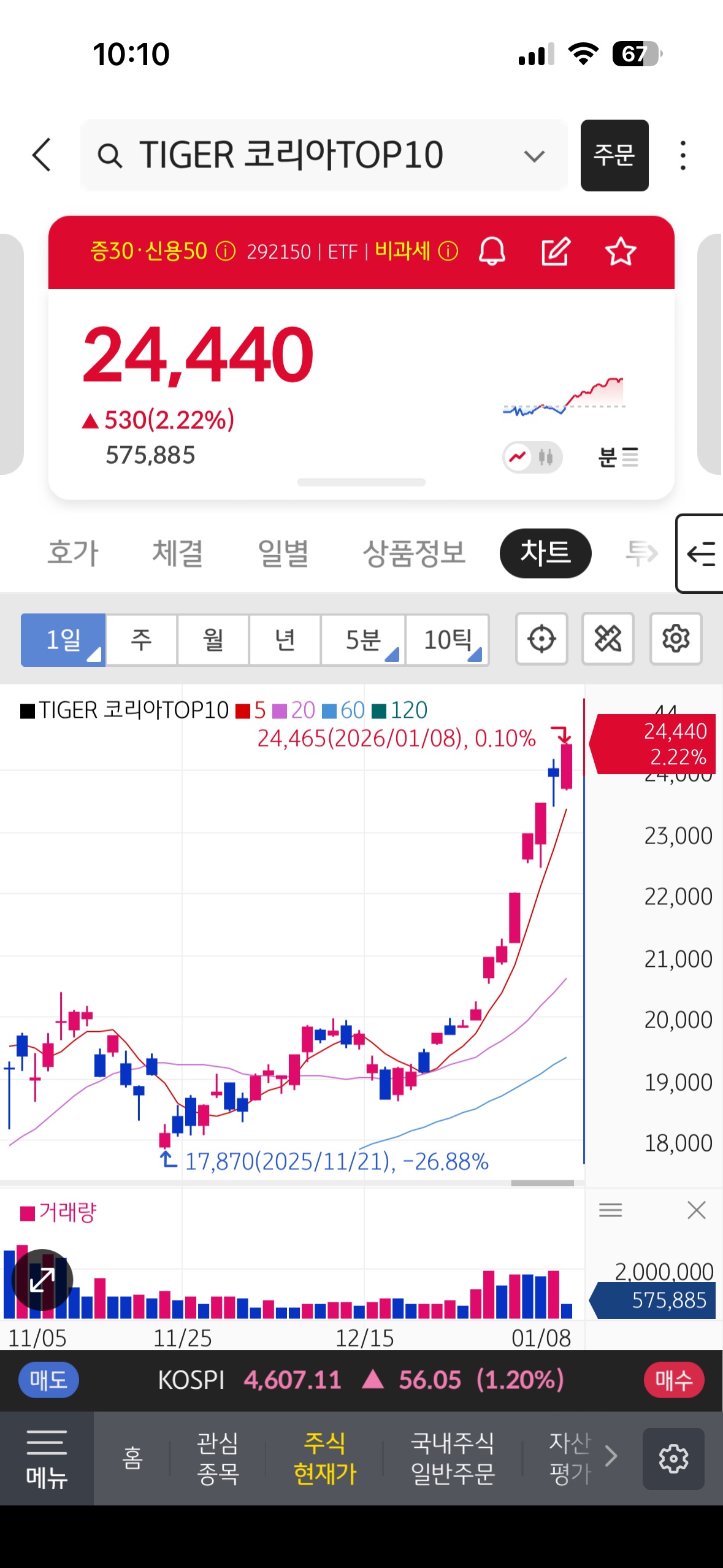Switch to the 호가 tab
This screenshot has width=723, height=1568.
pos(73,553)
